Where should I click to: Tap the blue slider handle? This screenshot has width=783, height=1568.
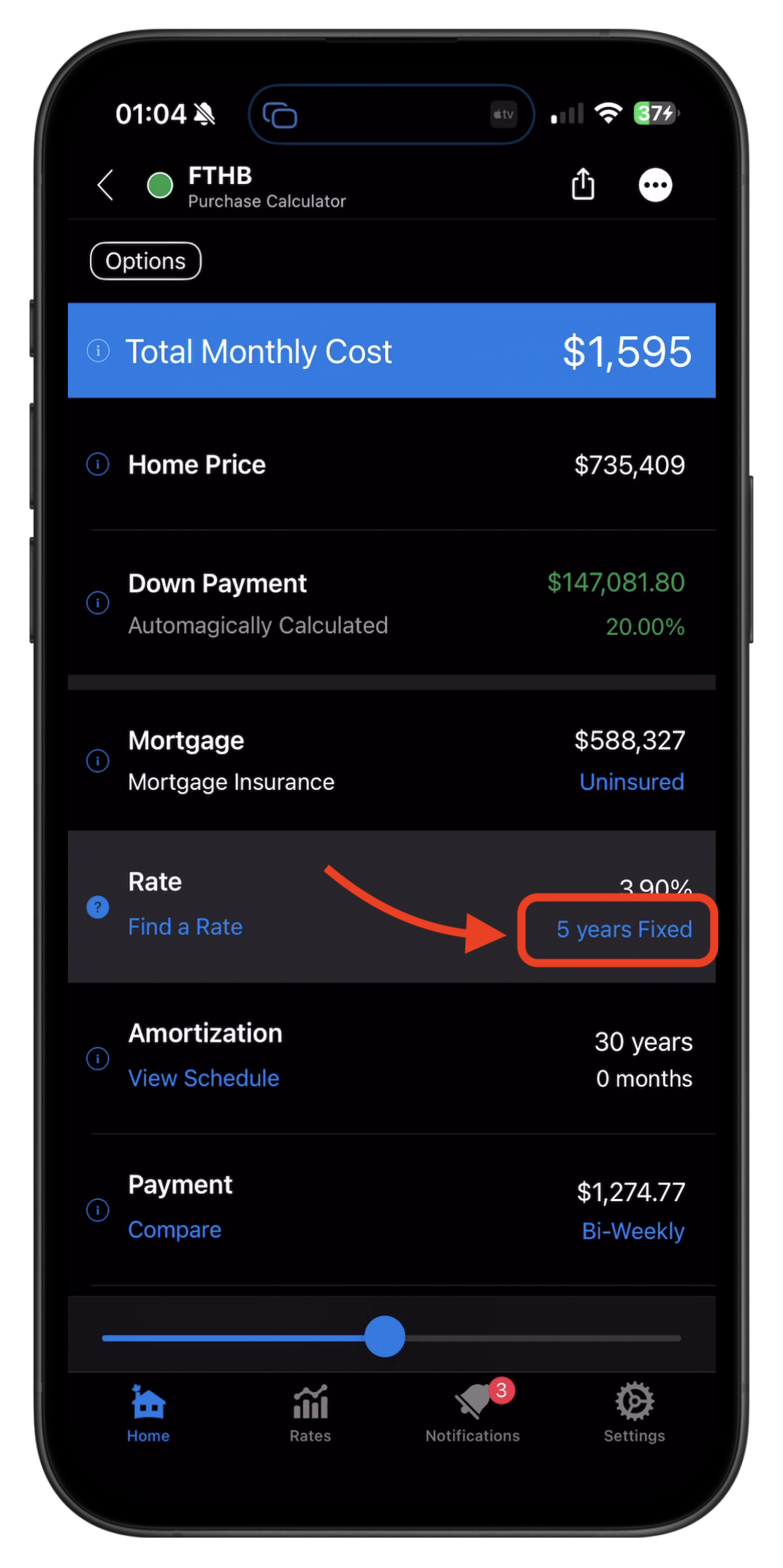[385, 1336]
